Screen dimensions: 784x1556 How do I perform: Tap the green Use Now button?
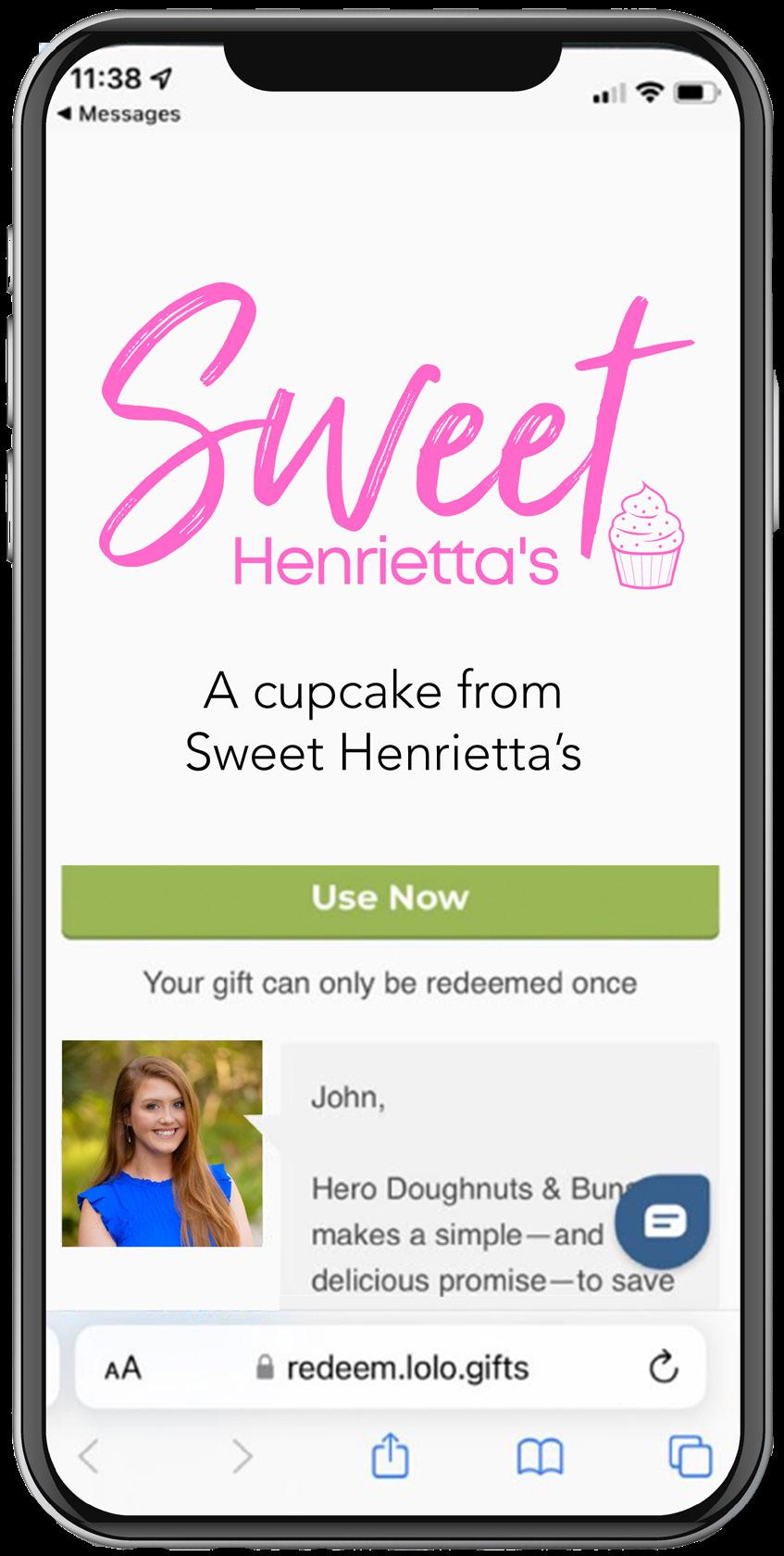click(x=390, y=898)
